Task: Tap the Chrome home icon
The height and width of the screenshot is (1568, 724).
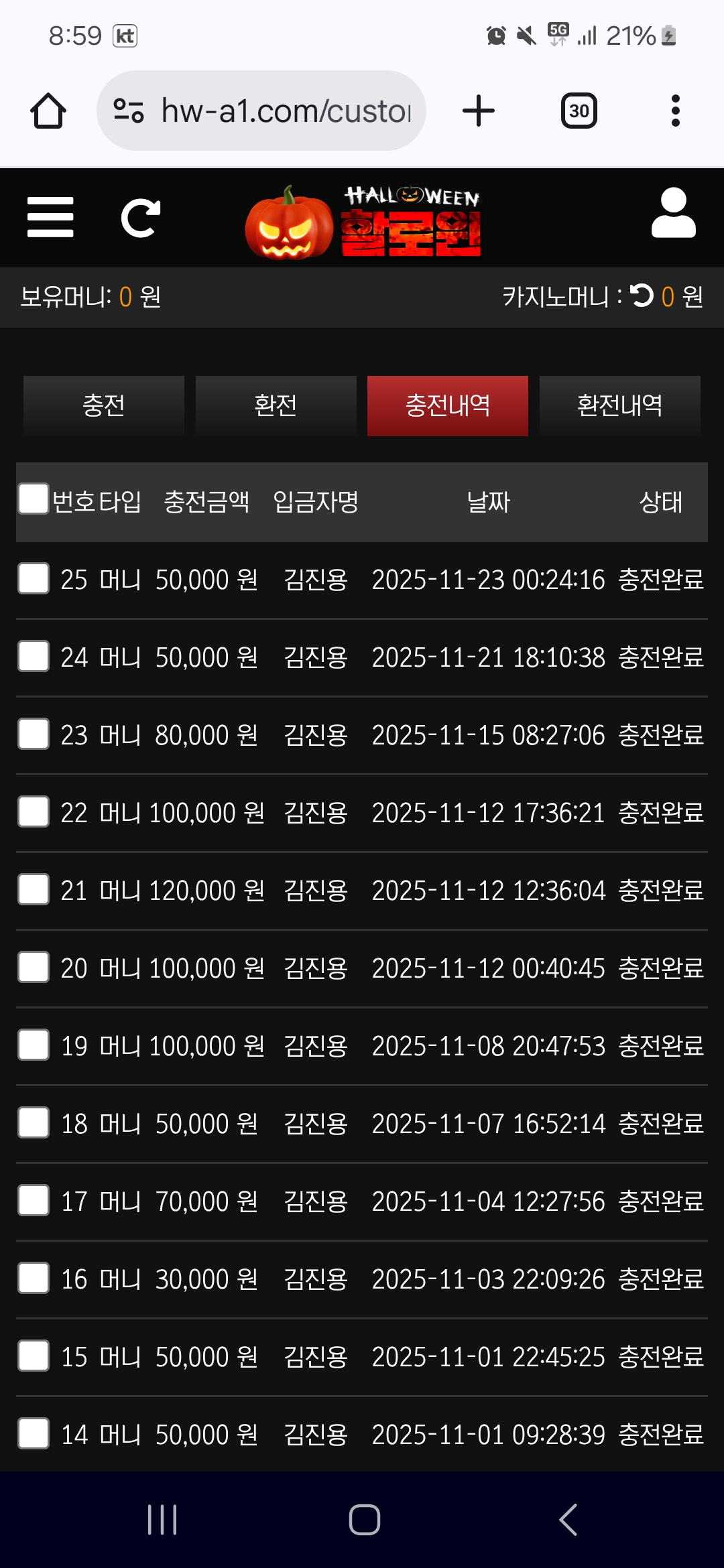Action: pyautogui.click(x=49, y=110)
